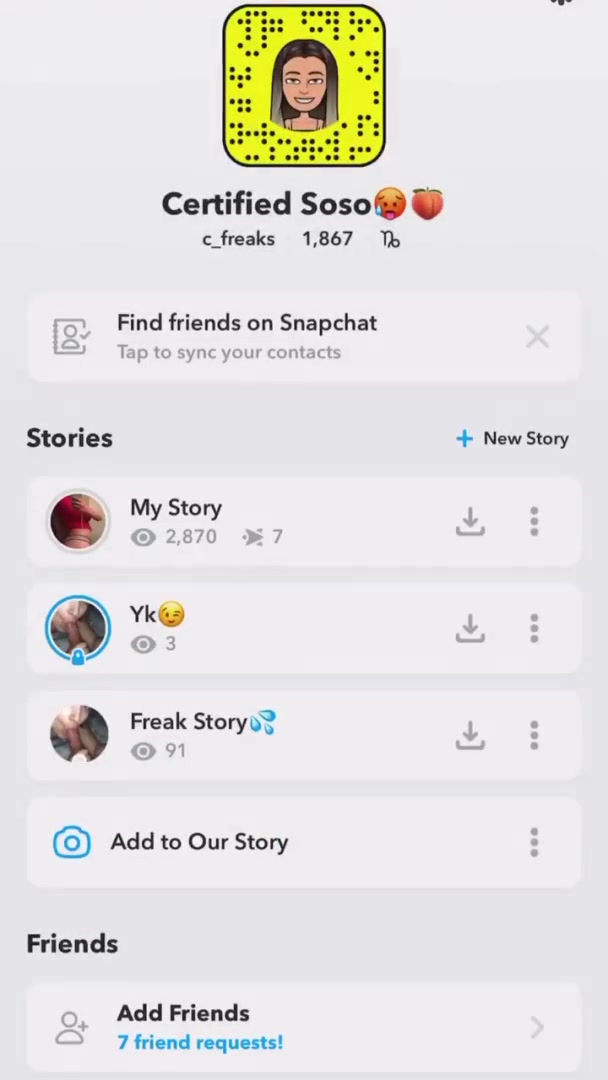Download the Yk story
This screenshot has height=1080, width=608.
[470, 628]
